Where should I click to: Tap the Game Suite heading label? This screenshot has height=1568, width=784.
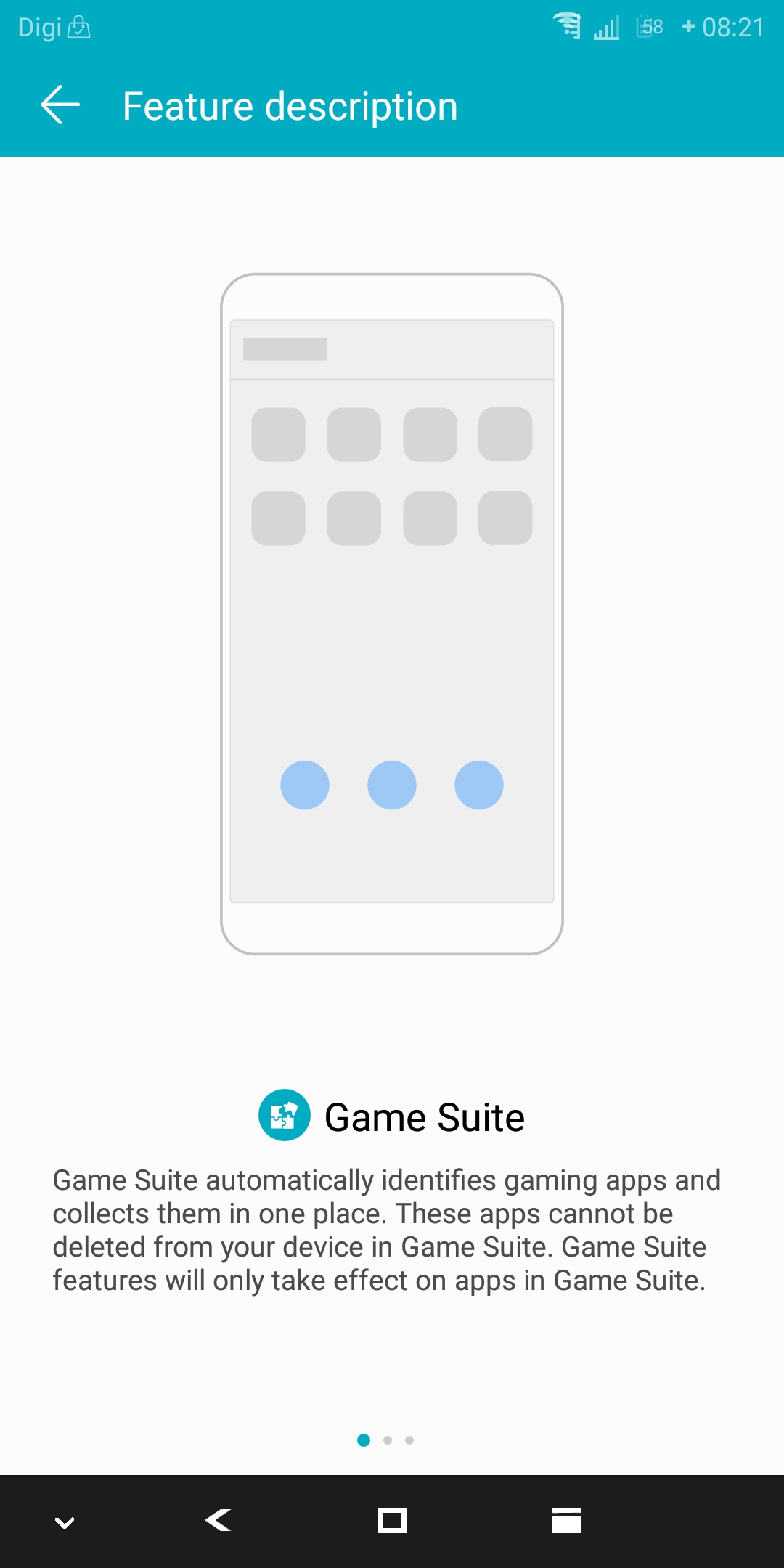click(425, 1116)
